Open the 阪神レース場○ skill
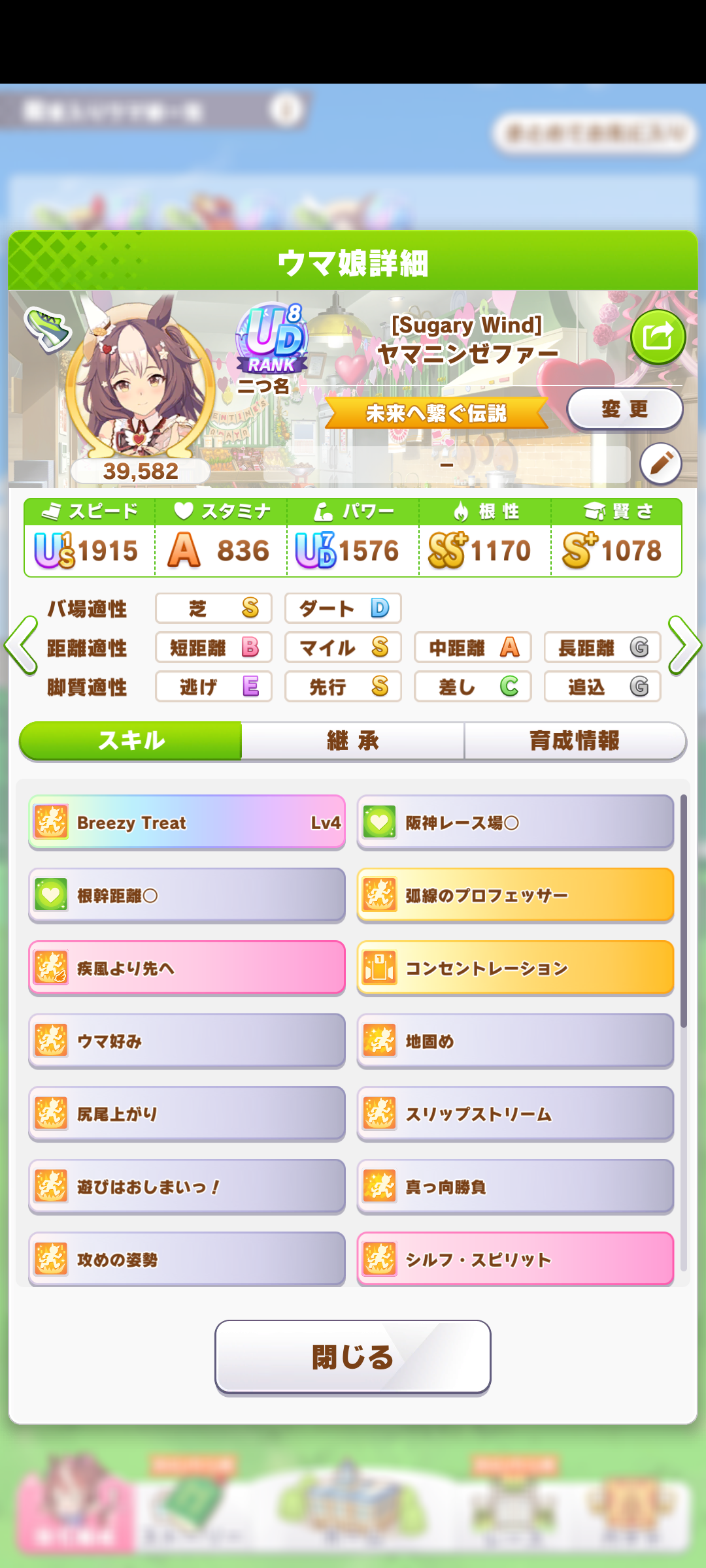This screenshot has width=706, height=1568. [x=515, y=823]
